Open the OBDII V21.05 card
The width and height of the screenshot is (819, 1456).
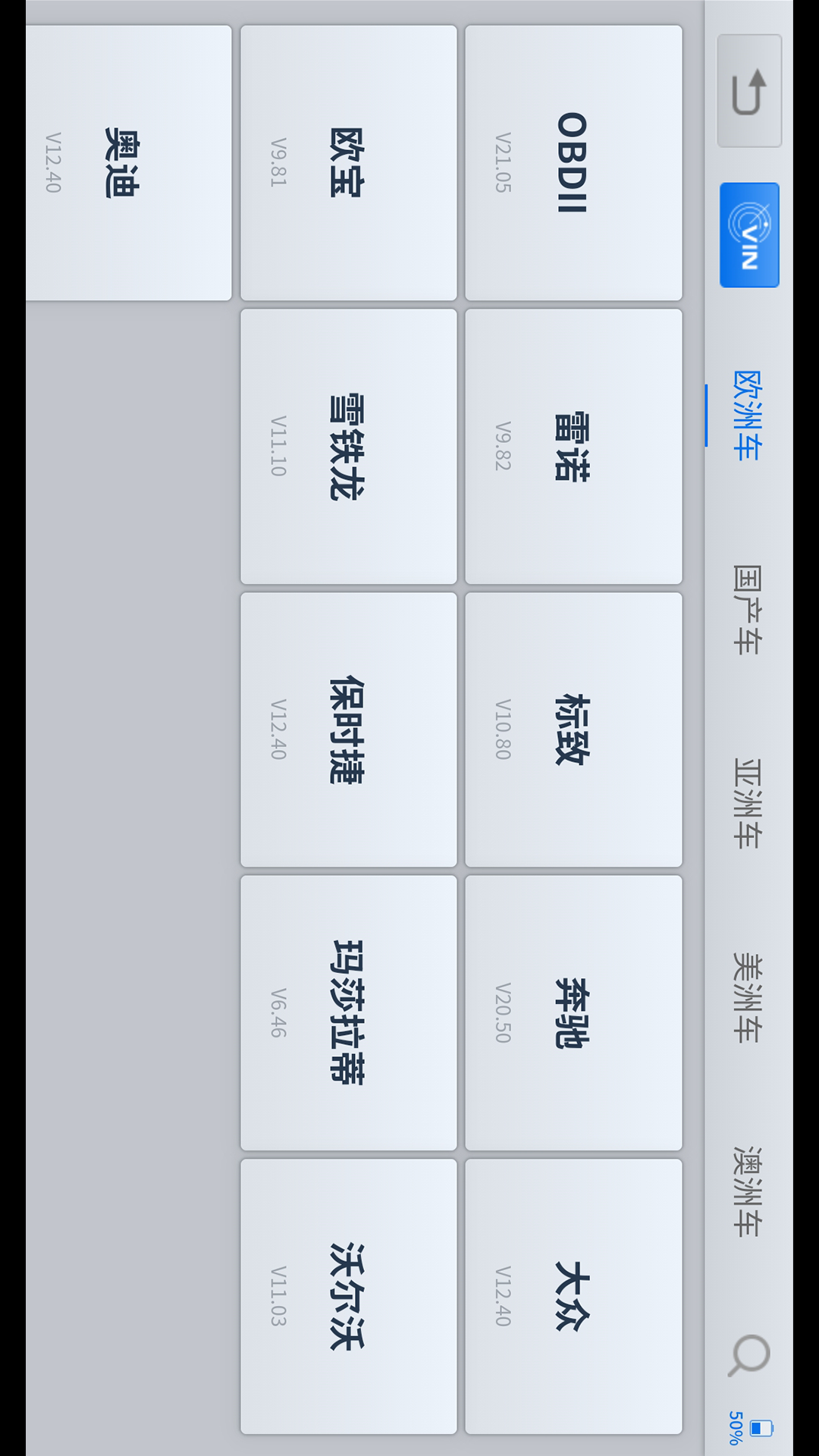(573, 163)
